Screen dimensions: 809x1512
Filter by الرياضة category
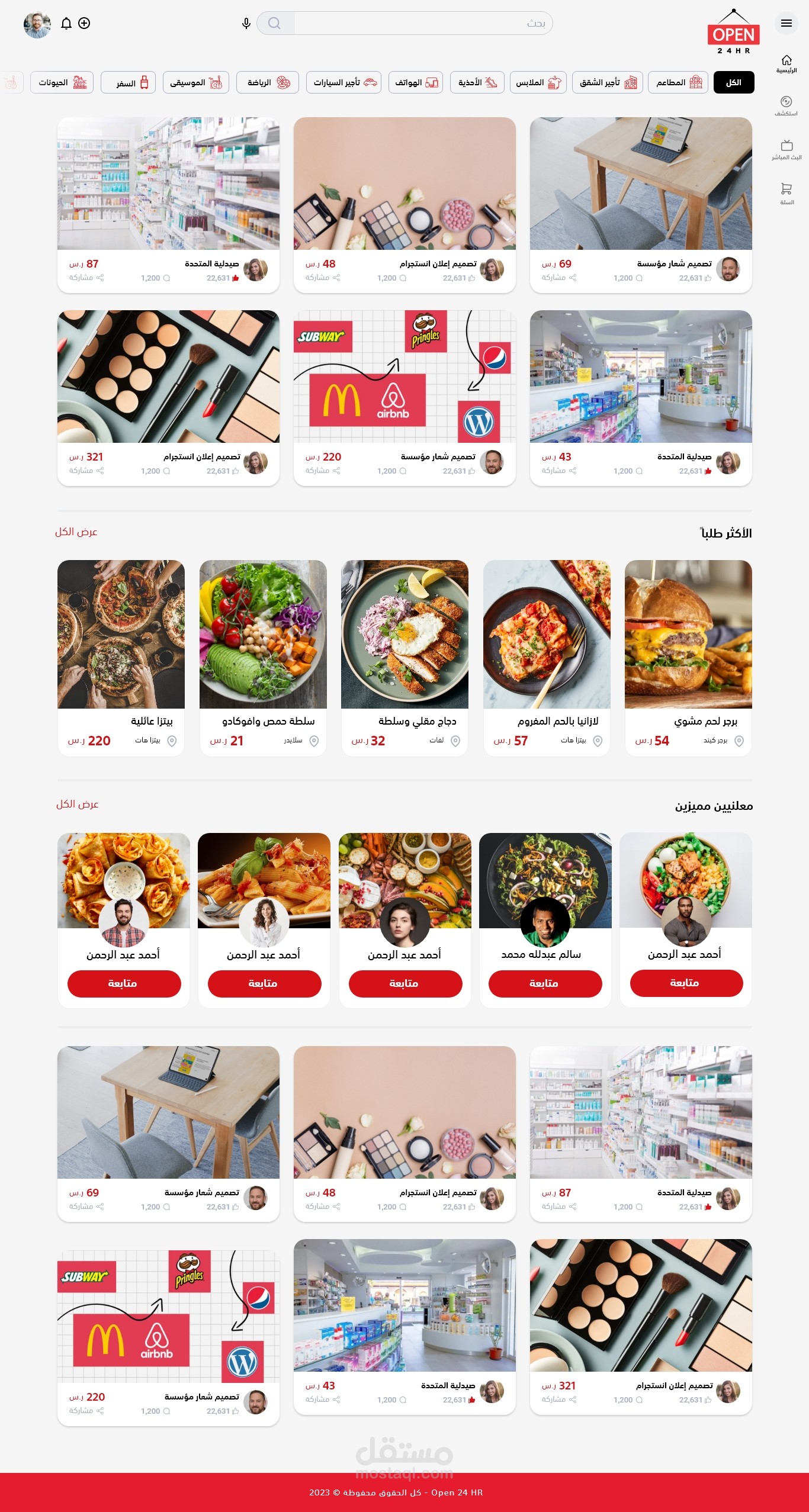[268, 82]
